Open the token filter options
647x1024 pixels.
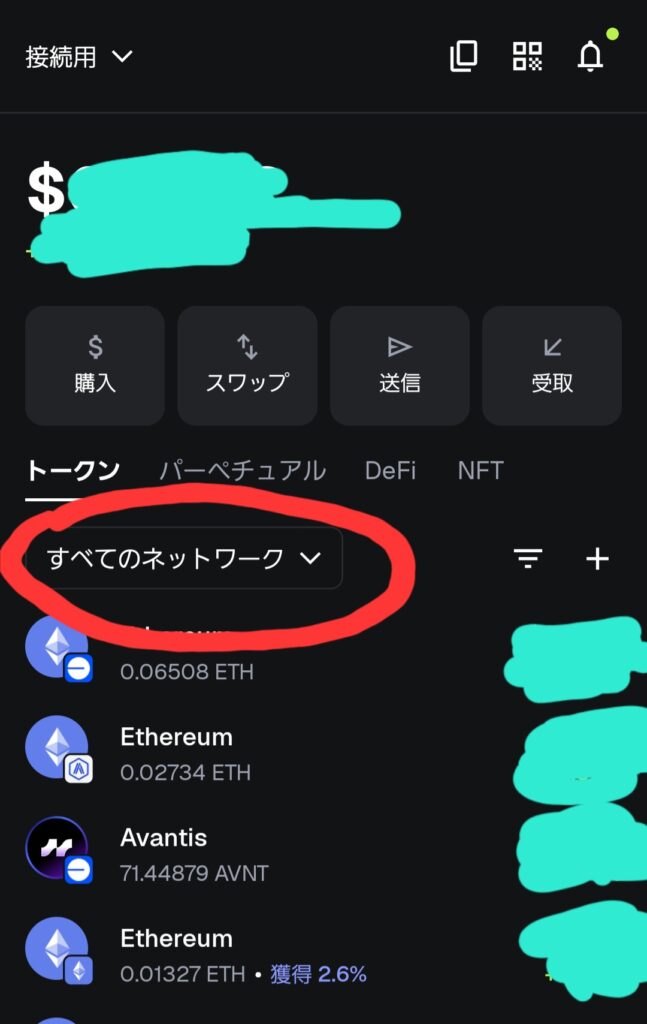click(x=528, y=558)
